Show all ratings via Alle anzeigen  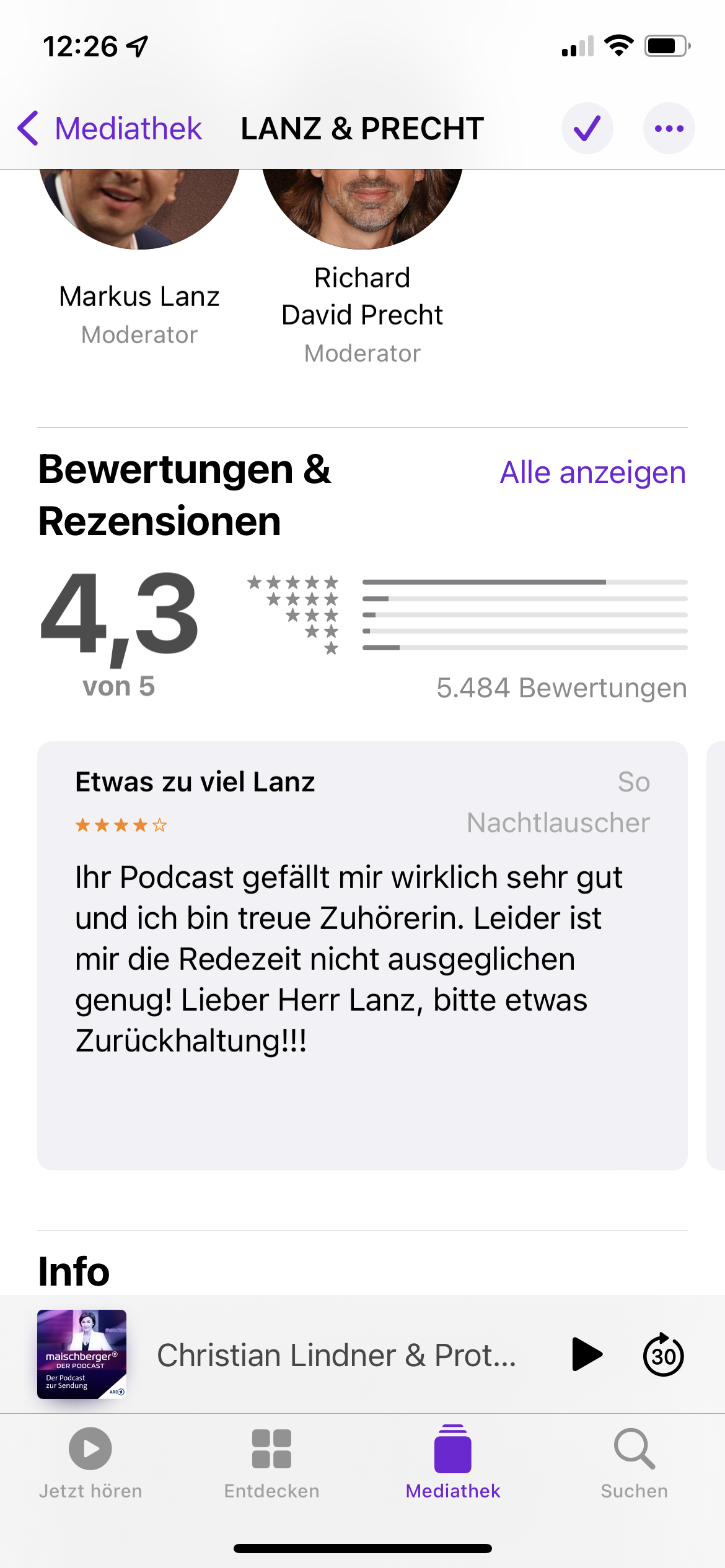coord(592,473)
